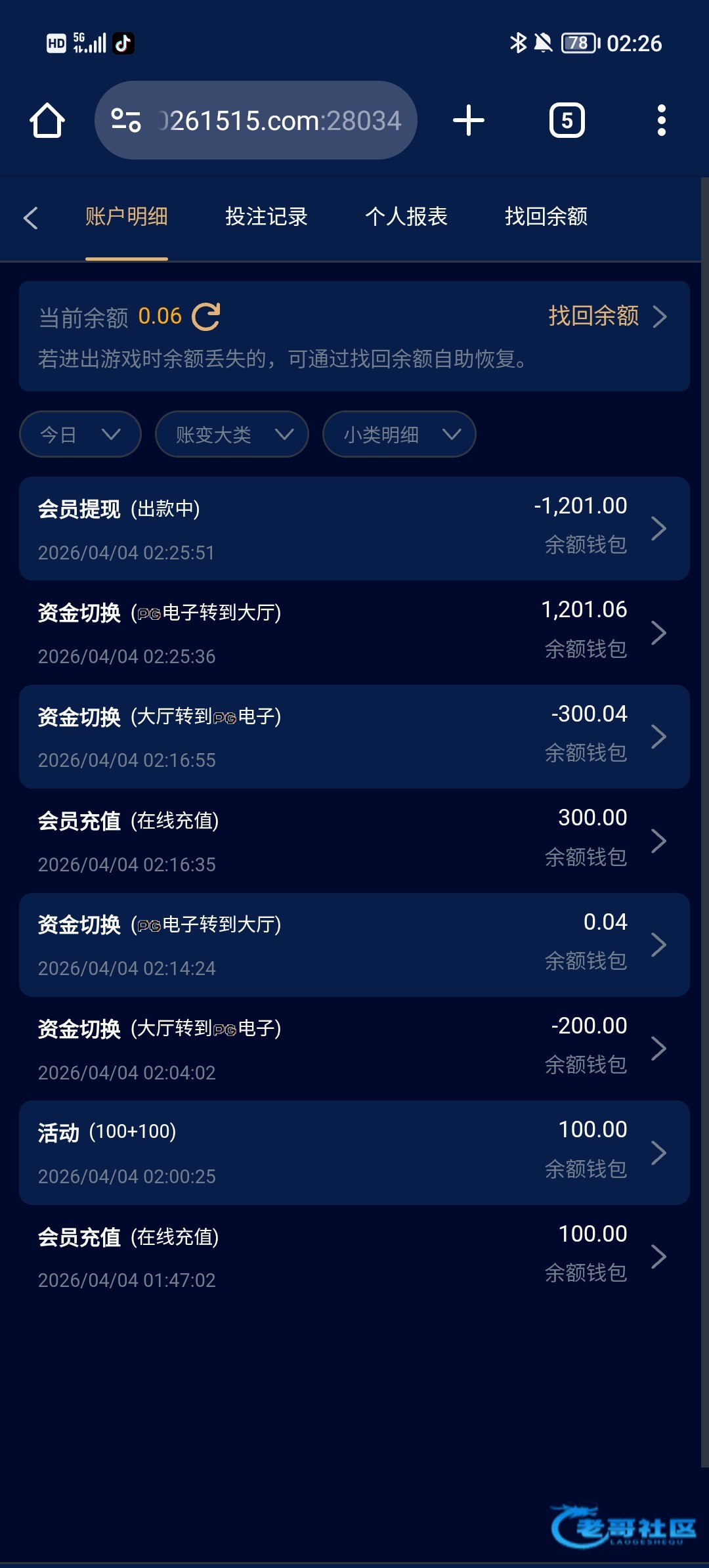Open the browser overflow menu
709x1568 pixels.
tap(661, 121)
